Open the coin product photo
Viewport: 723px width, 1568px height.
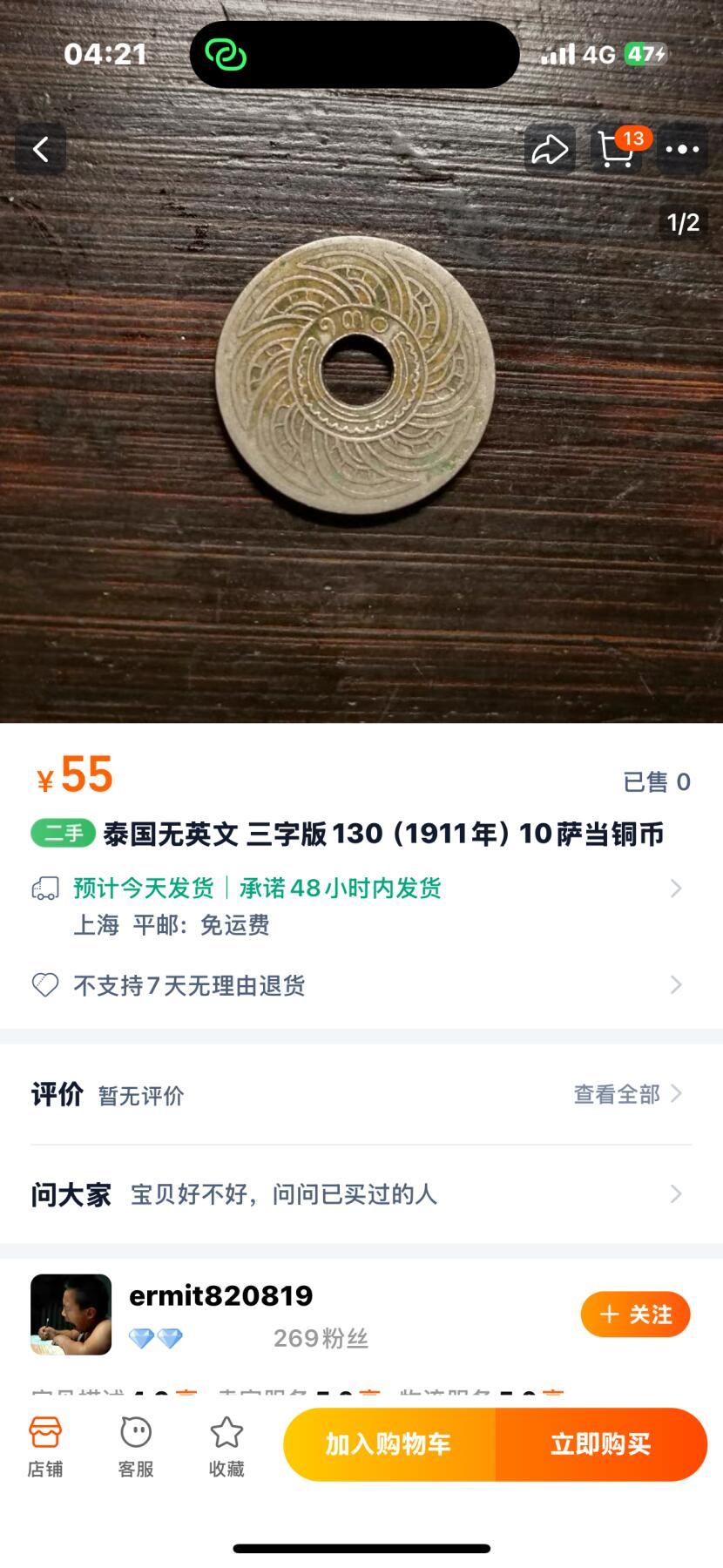coord(355,375)
